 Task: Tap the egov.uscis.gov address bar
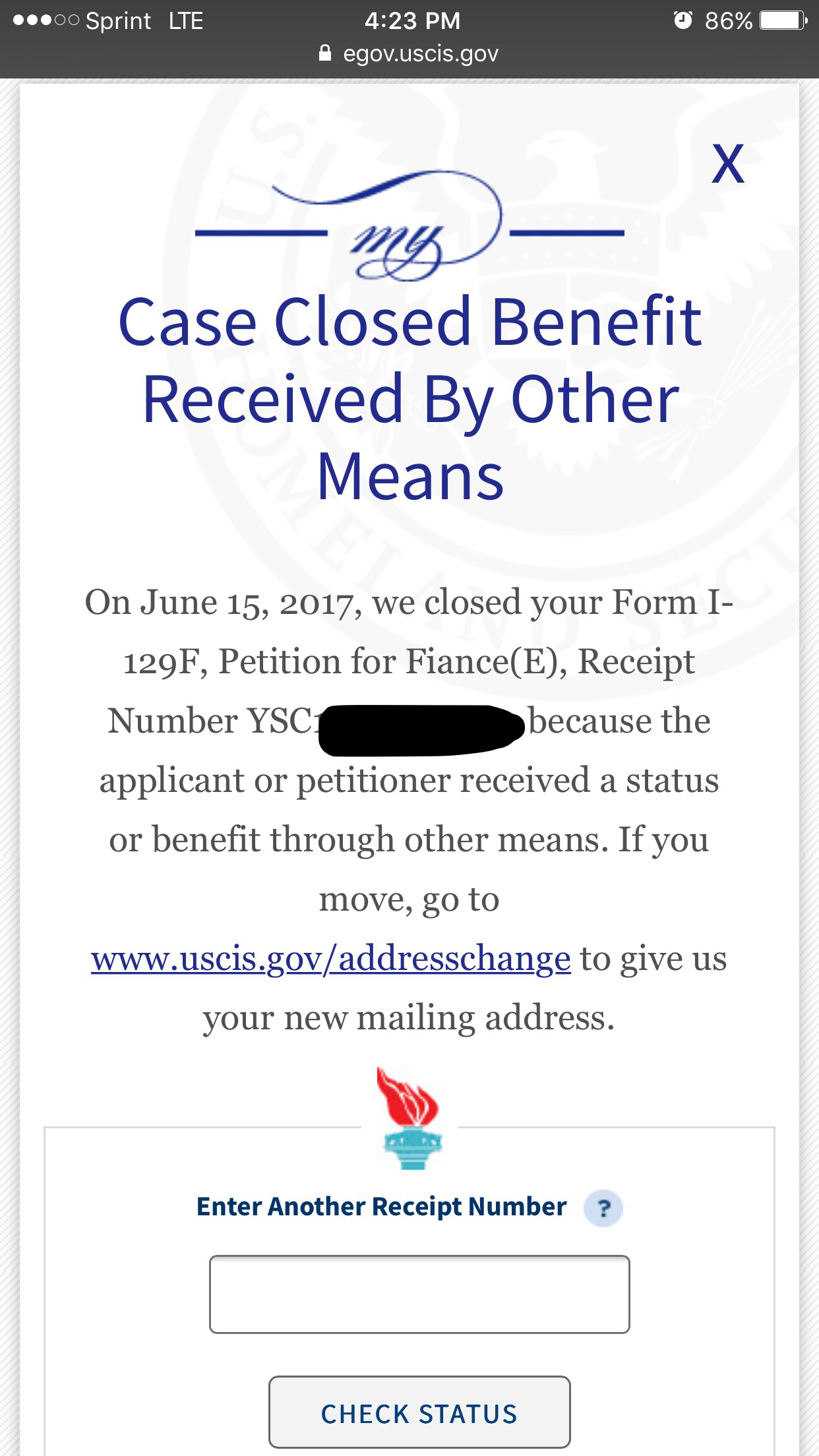click(x=409, y=53)
